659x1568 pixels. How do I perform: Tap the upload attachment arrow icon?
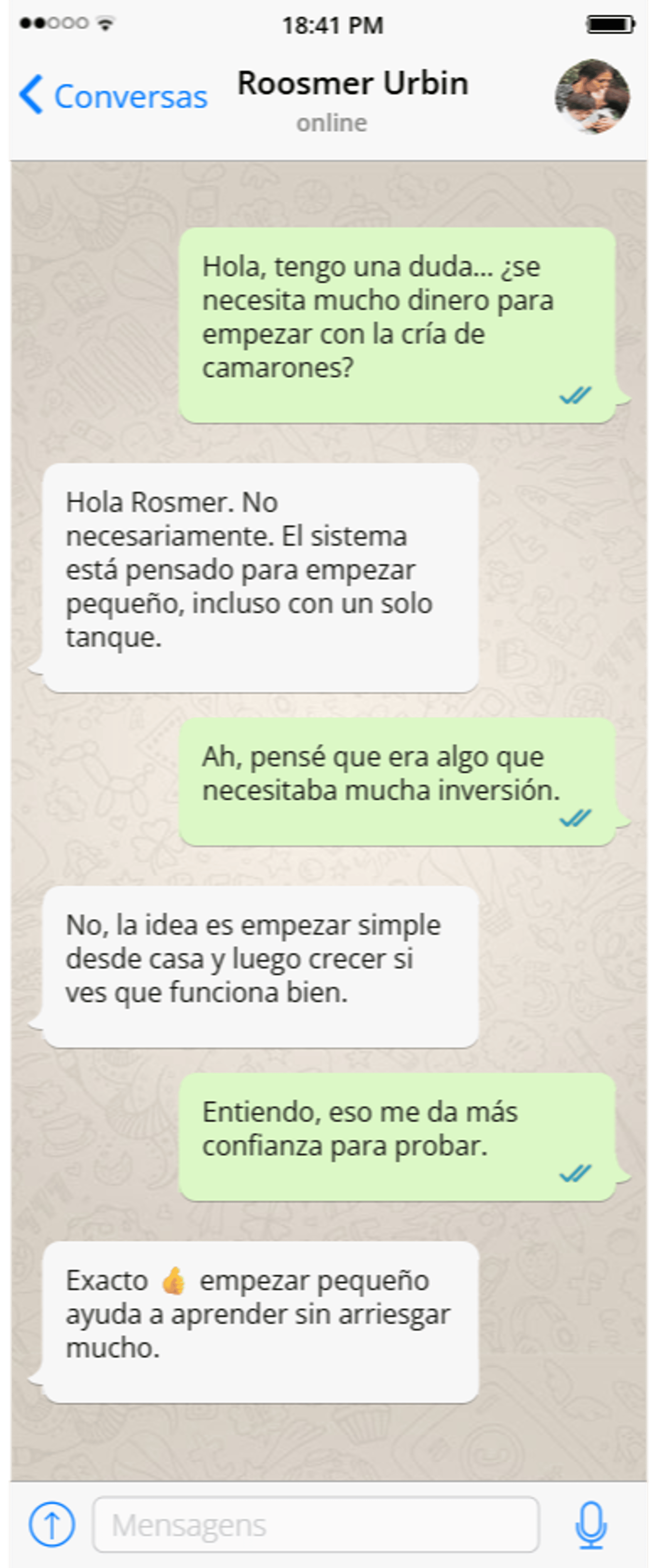(52, 1523)
